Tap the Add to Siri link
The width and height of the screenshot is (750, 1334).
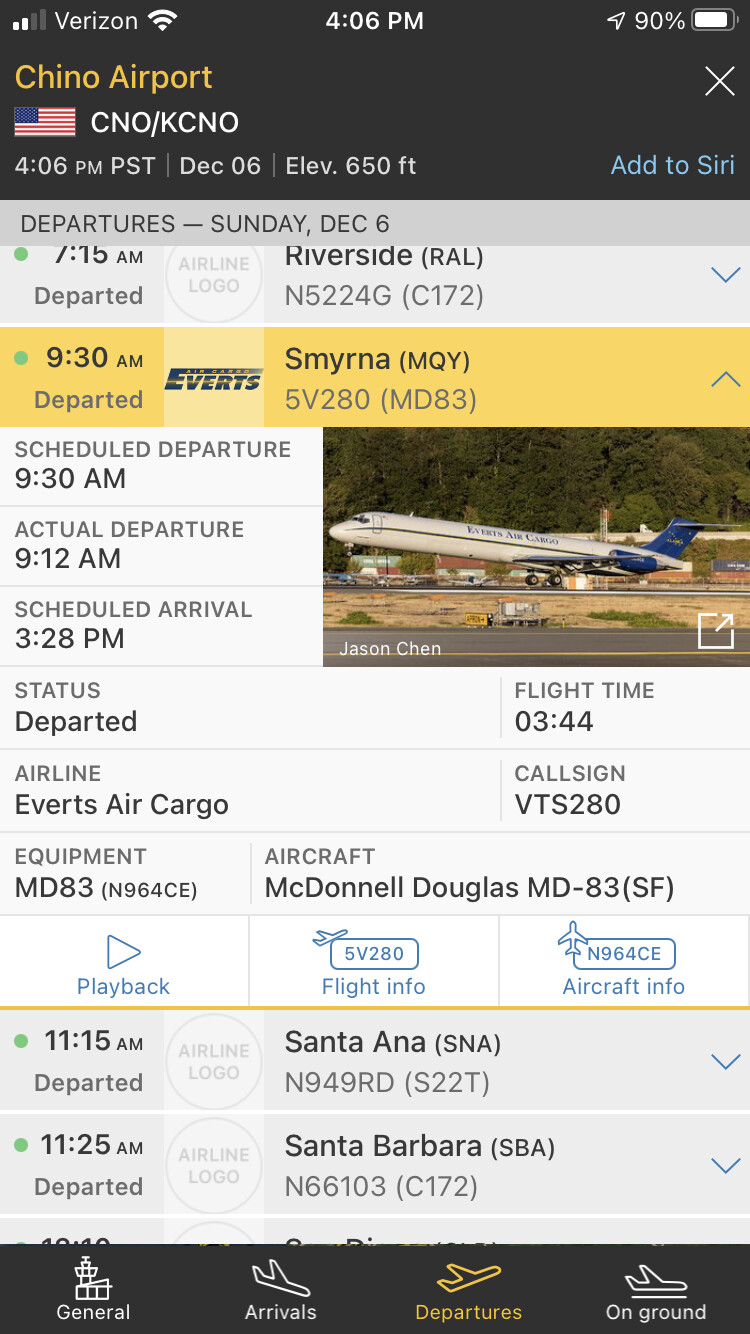coord(672,165)
